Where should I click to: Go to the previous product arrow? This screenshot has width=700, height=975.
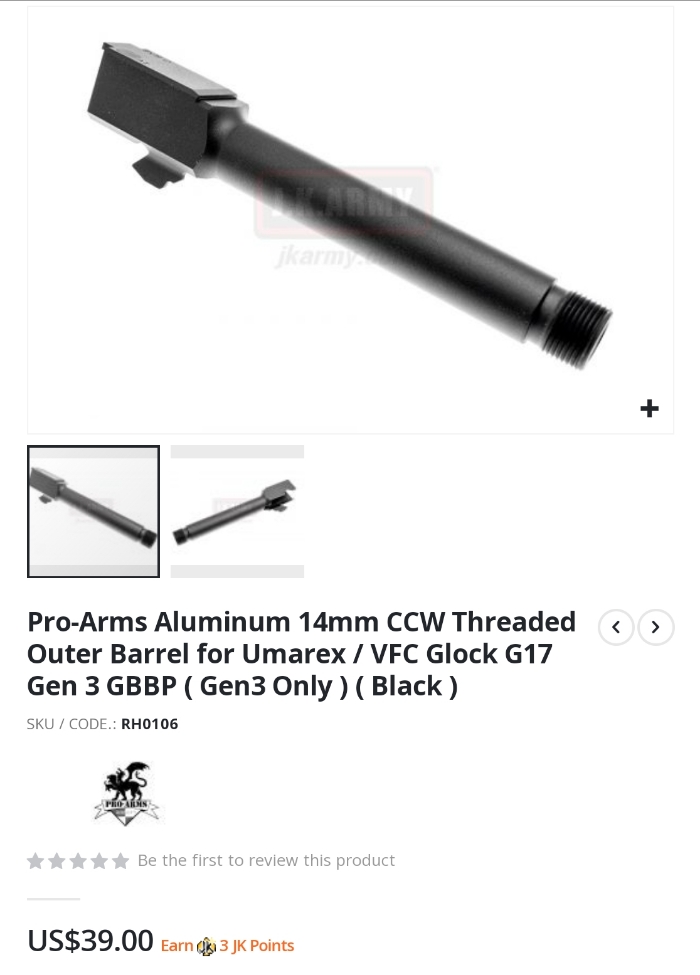tap(616, 627)
